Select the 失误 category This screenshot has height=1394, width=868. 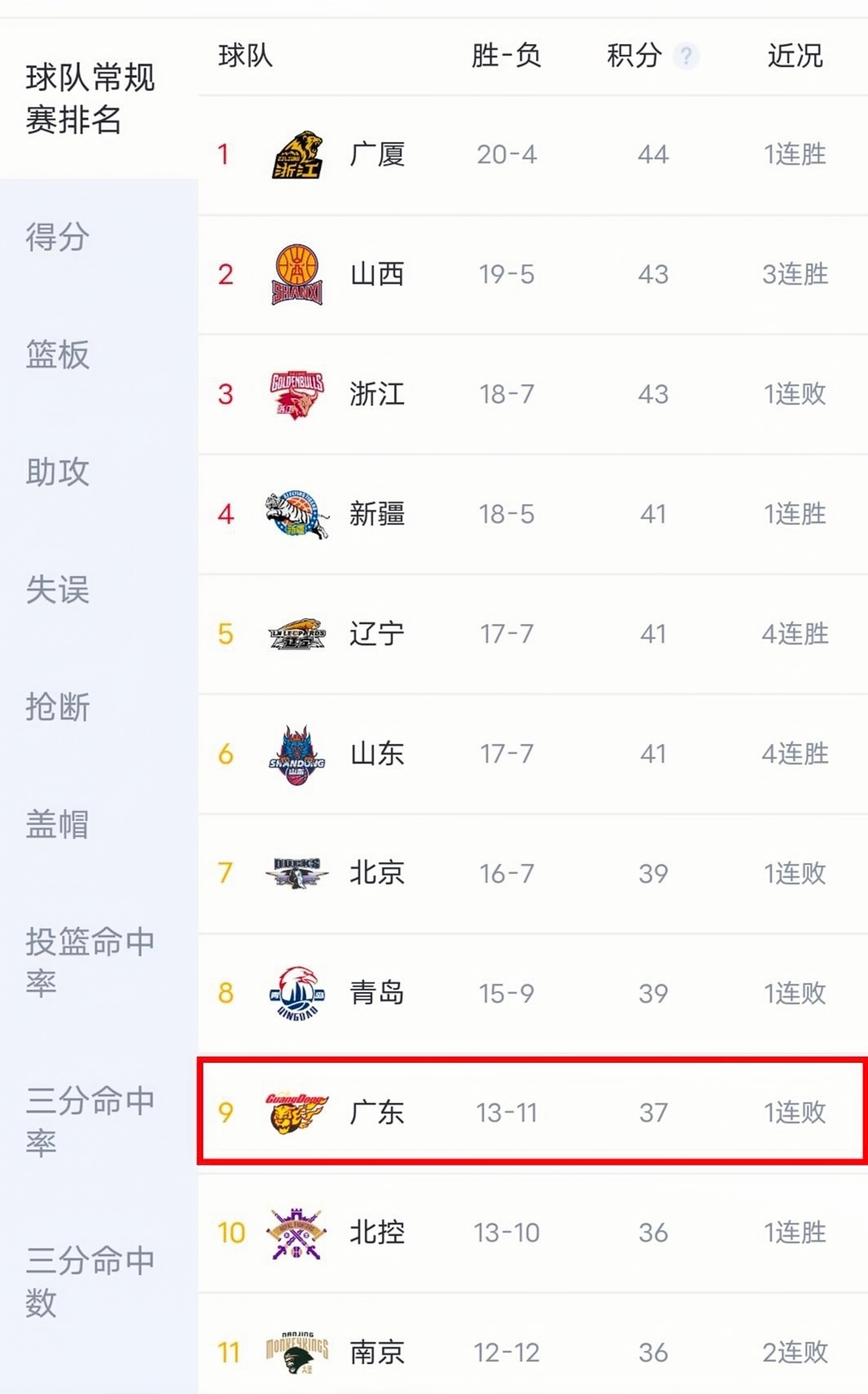[x=58, y=590]
